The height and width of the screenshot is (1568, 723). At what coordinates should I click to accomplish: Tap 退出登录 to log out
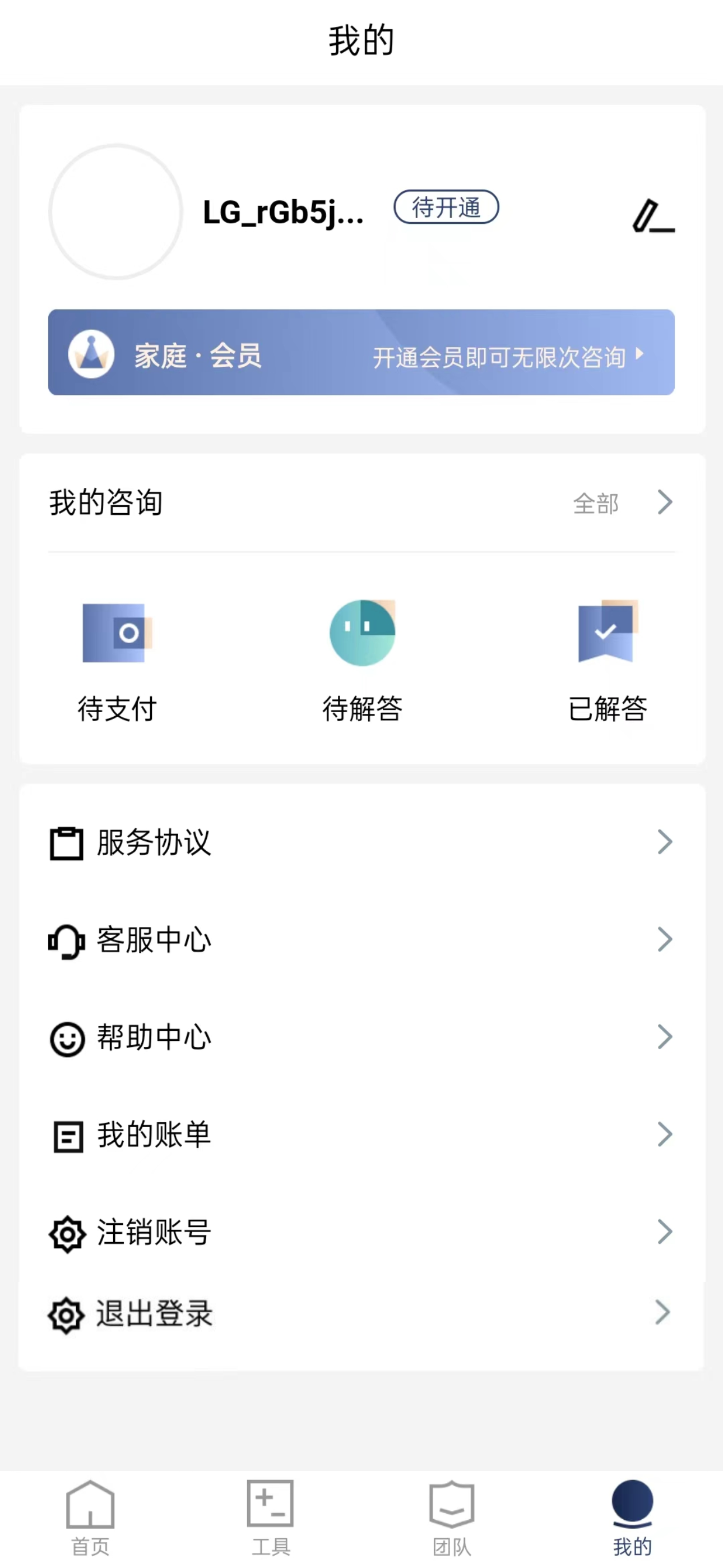(x=361, y=1313)
